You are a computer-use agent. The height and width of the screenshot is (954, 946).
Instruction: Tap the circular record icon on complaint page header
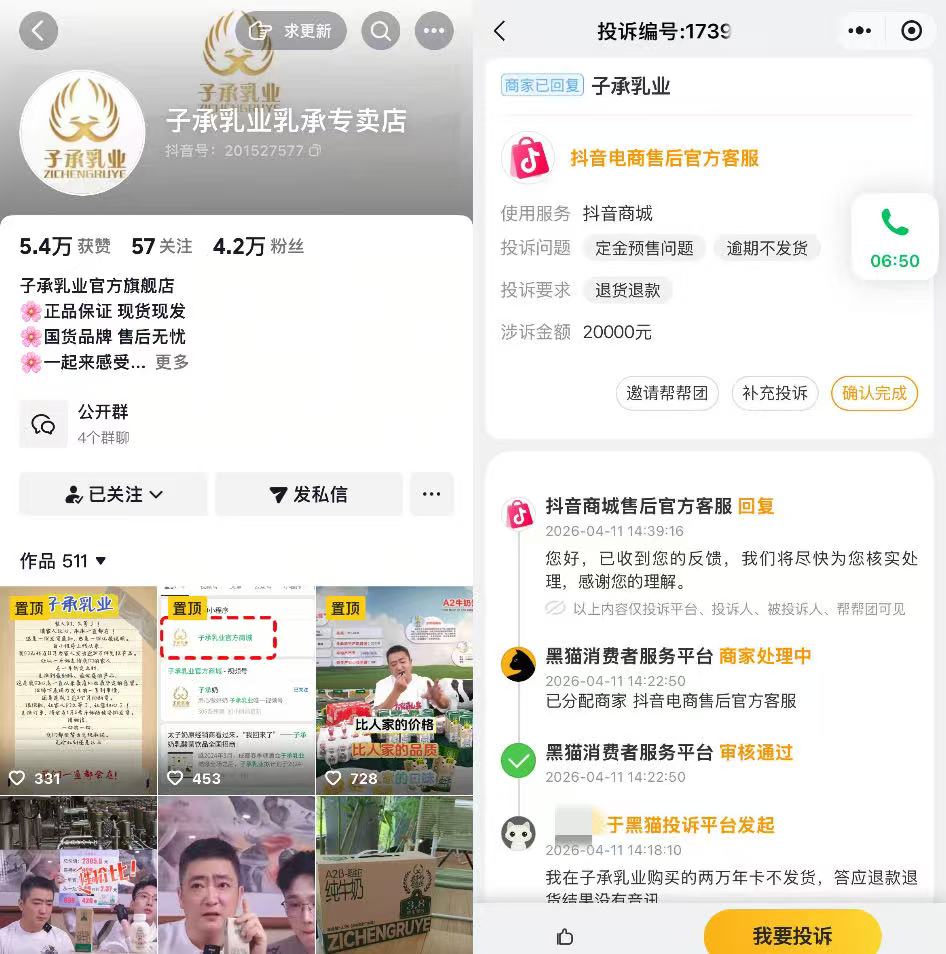point(911,31)
